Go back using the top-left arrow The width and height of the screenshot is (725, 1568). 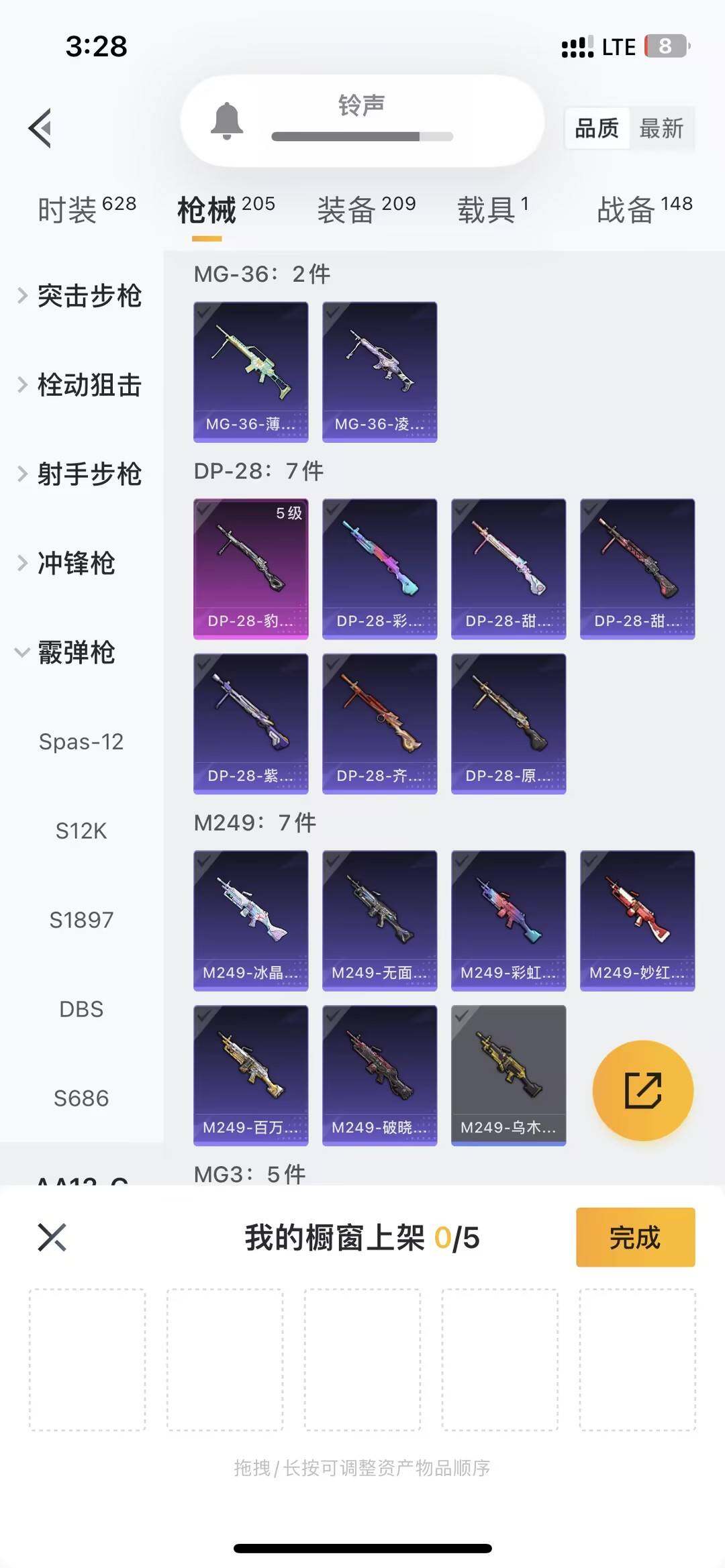40,127
